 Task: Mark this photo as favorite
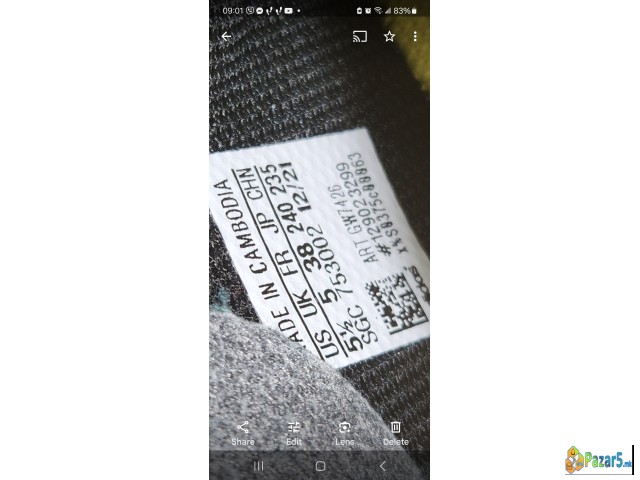389,36
